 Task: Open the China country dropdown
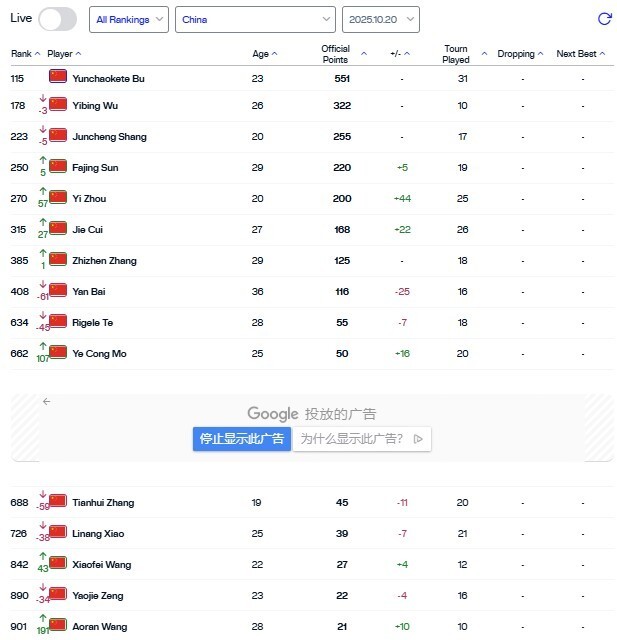[x=255, y=19]
